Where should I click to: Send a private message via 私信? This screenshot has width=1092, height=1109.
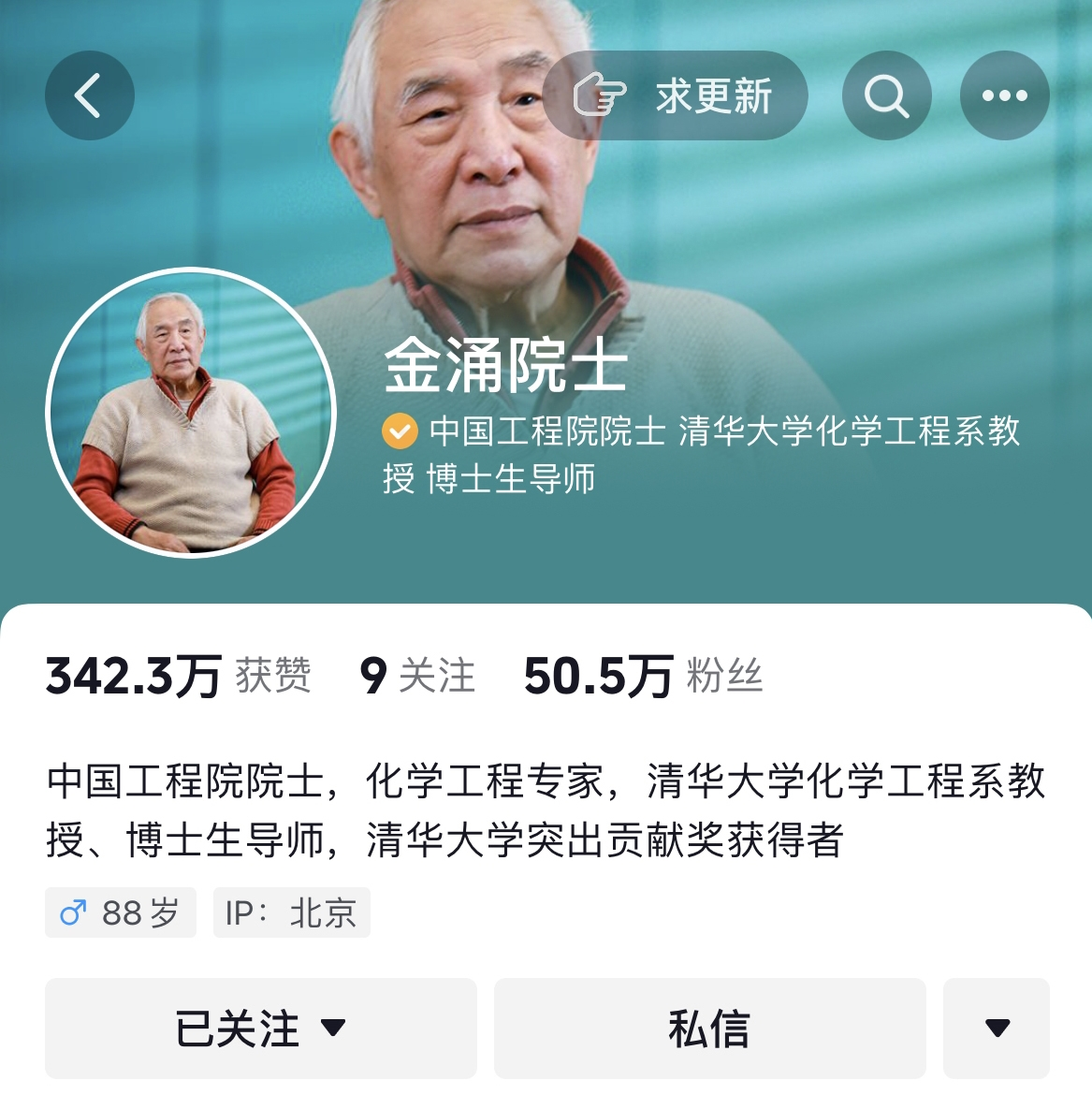point(709,1028)
